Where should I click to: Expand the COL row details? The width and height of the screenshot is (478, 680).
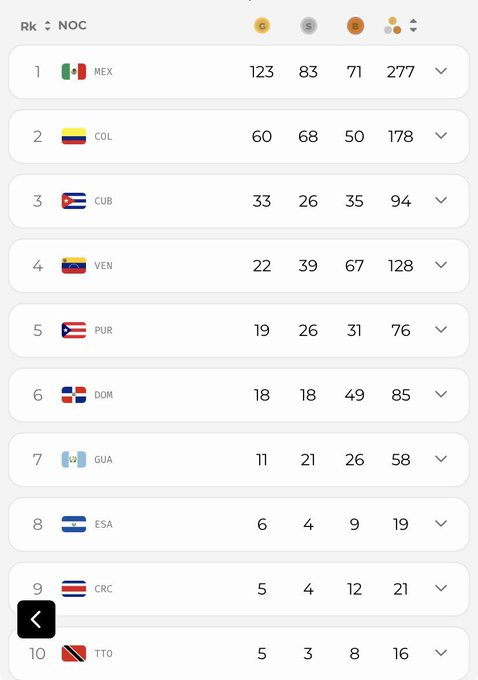coord(441,136)
